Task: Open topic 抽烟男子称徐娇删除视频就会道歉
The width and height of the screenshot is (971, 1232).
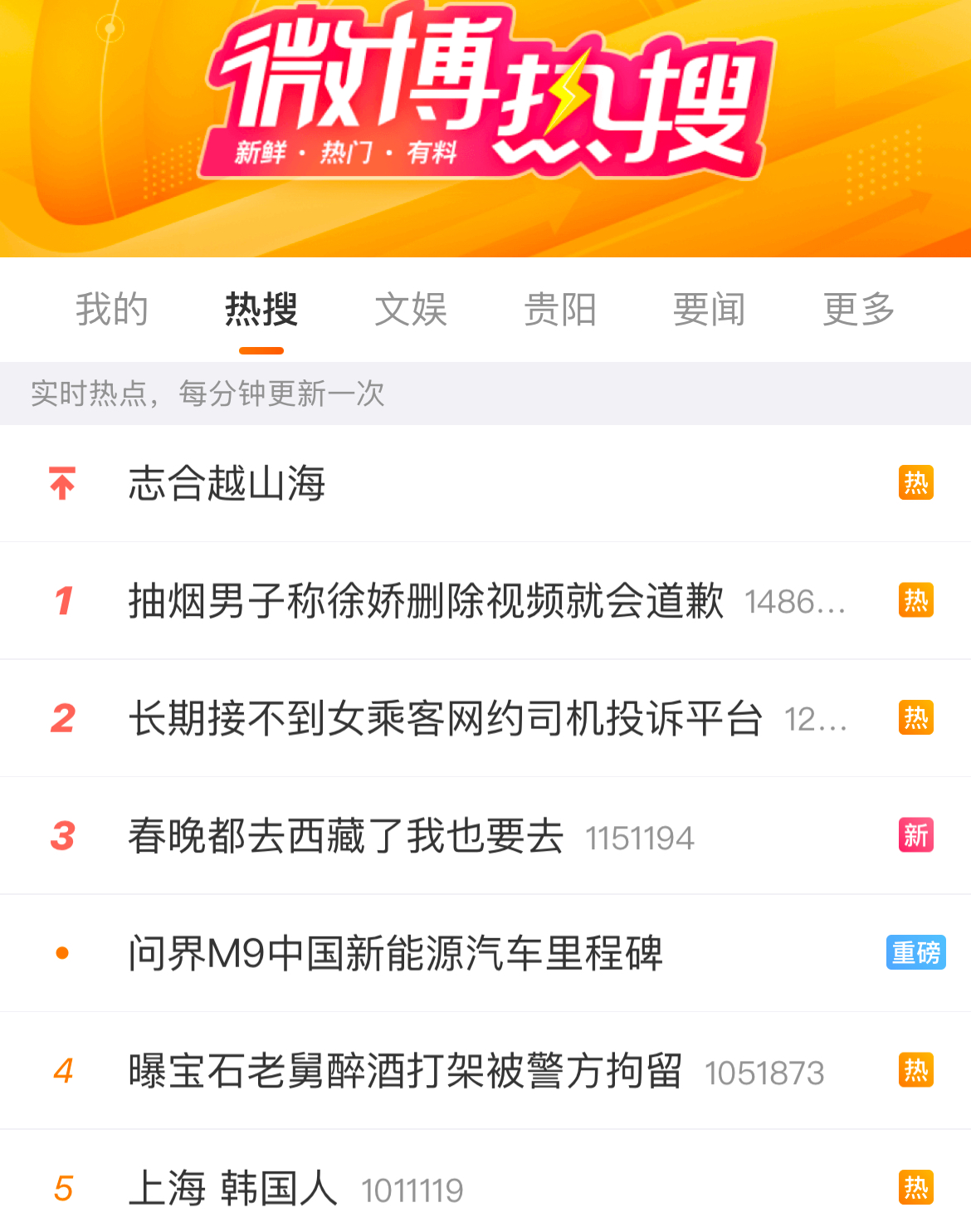Action: coord(426,601)
